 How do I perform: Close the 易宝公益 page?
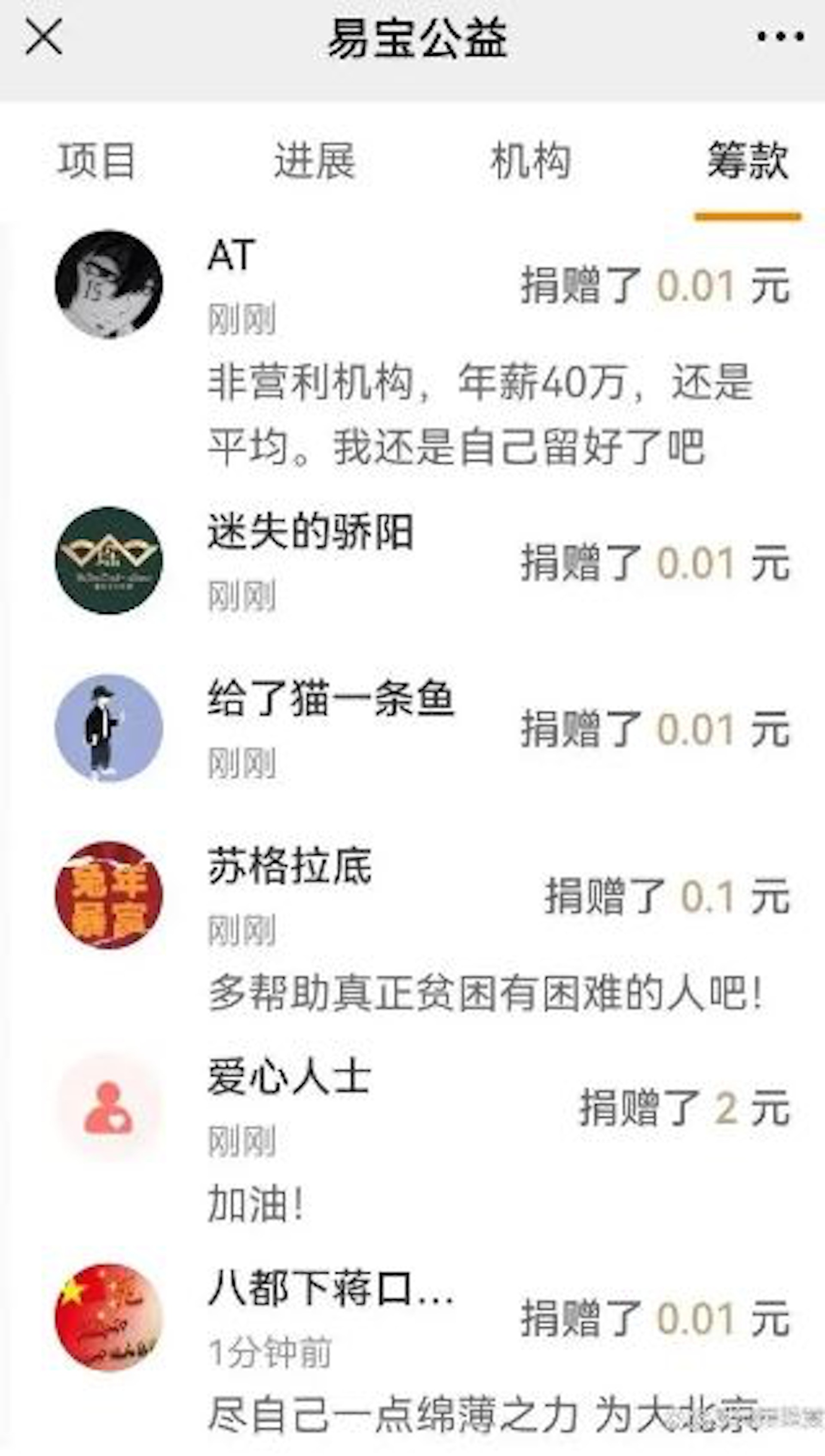[44, 37]
